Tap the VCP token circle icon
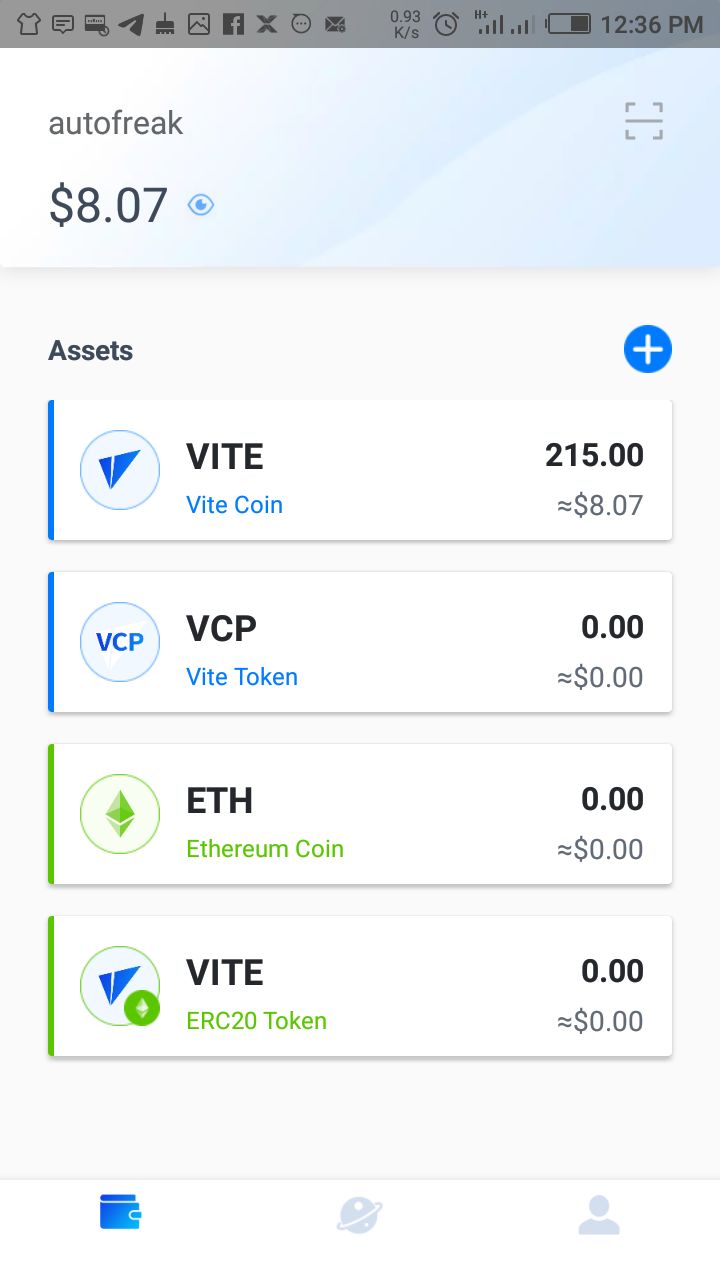Image resolution: width=720 pixels, height=1280 pixels. tap(120, 642)
